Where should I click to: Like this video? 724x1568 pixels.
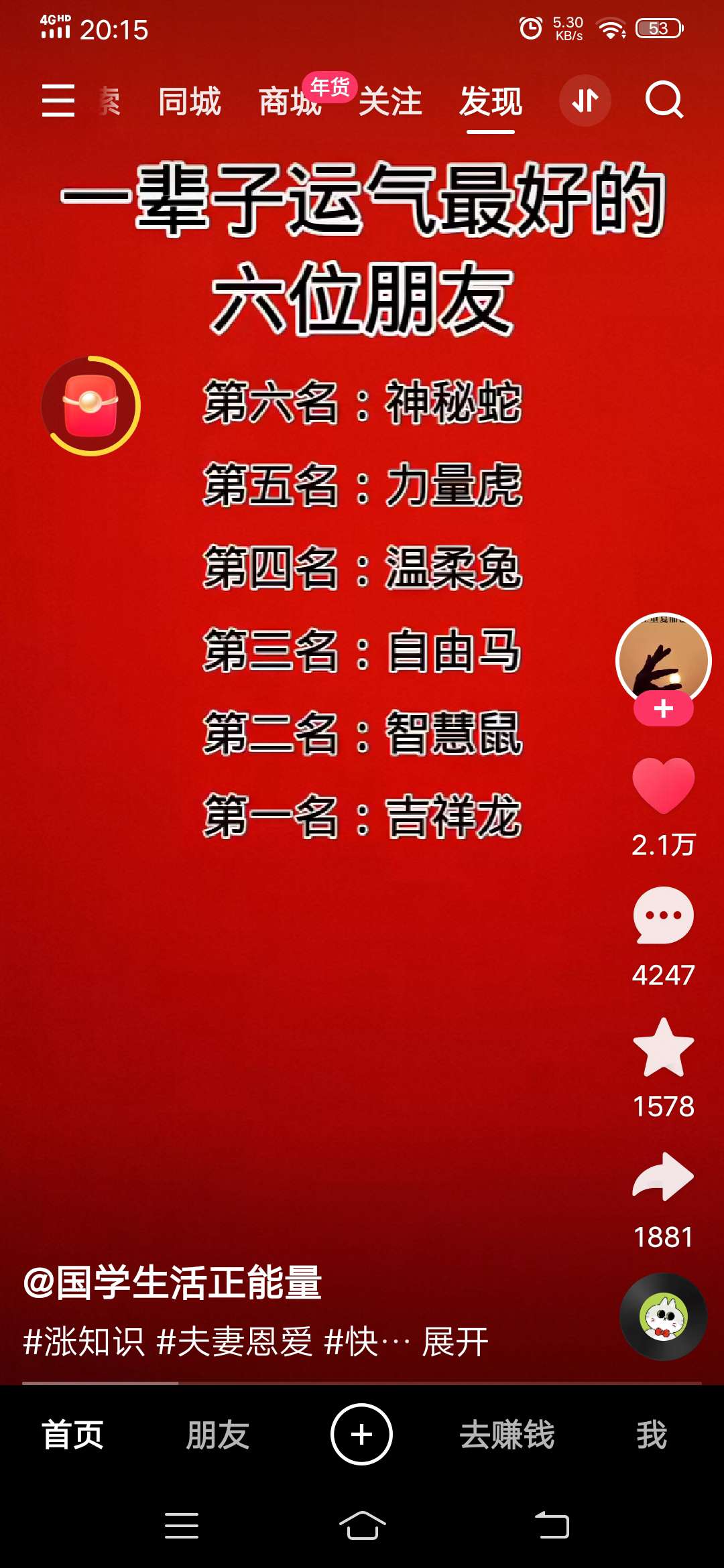click(x=663, y=785)
